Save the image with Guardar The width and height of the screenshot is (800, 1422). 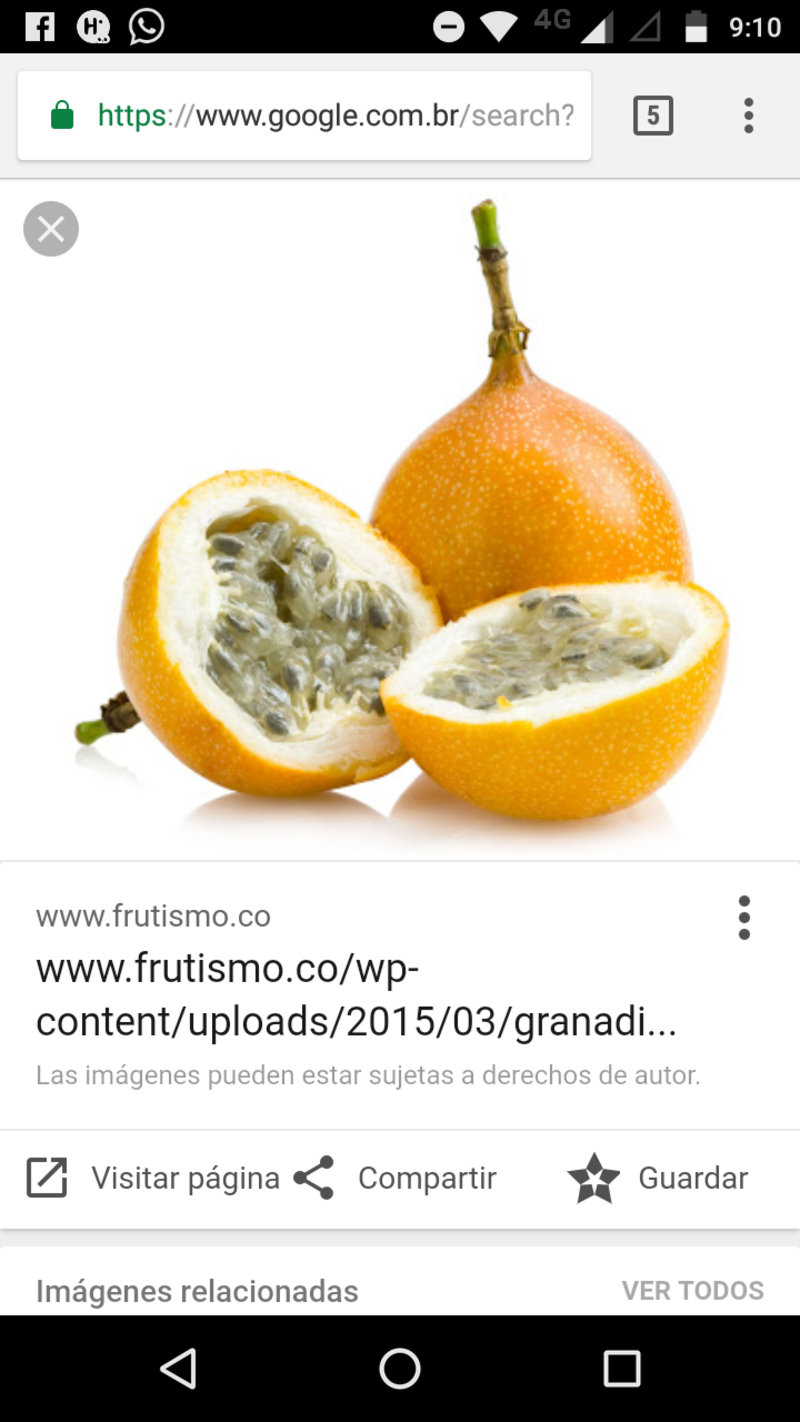pos(658,1178)
